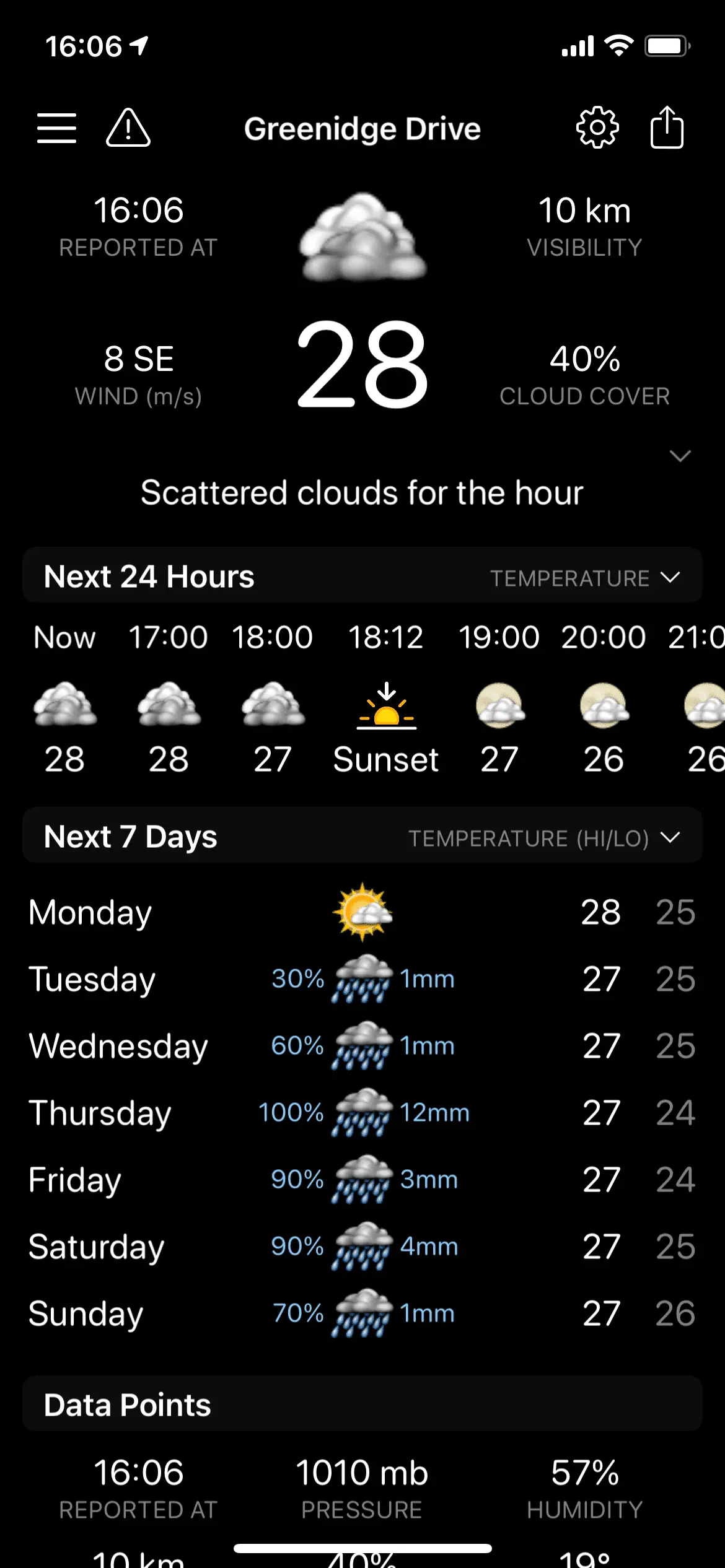Change the Next 24 Hours Temperature dropdown

(585, 578)
